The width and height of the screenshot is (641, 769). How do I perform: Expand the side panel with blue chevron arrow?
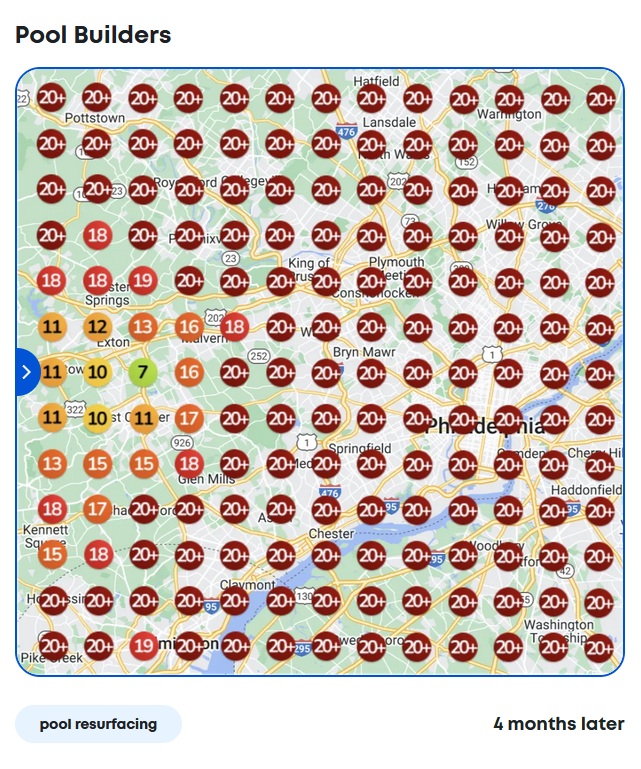26,372
